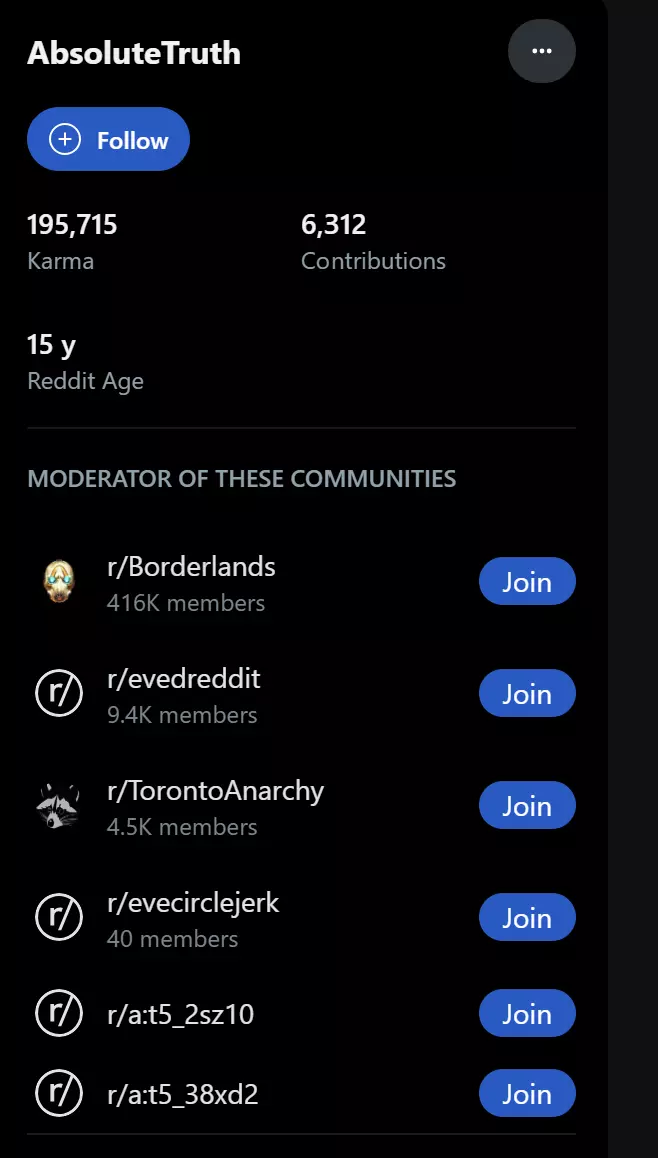Join the r/Borderlands community
This screenshot has height=1158, width=658.
pyautogui.click(x=527, y=582)
